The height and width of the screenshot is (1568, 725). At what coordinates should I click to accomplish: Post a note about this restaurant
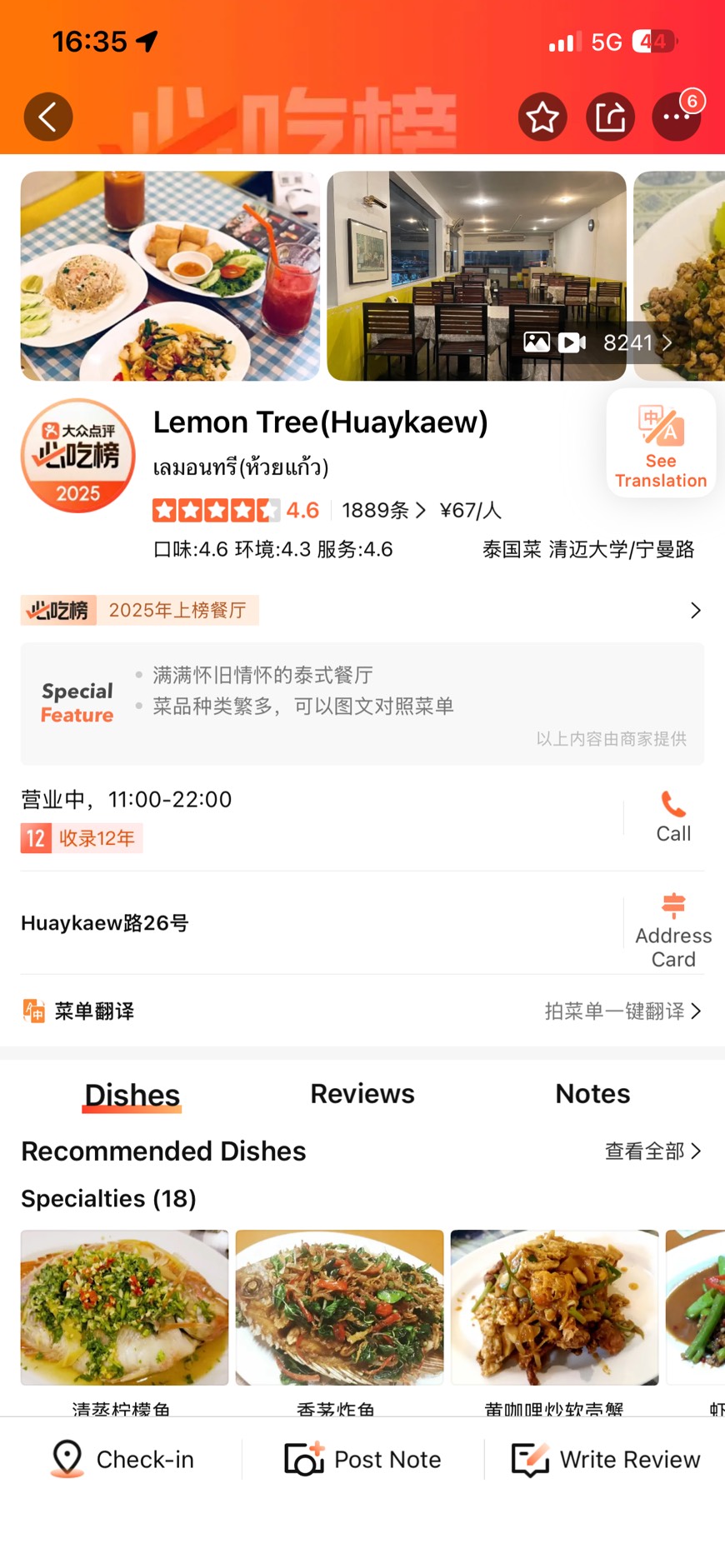pos(362,1460)
